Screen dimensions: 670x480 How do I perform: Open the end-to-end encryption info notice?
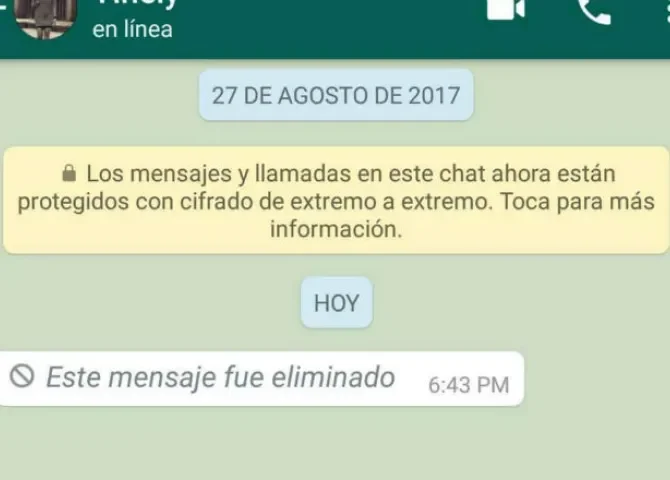335,201
